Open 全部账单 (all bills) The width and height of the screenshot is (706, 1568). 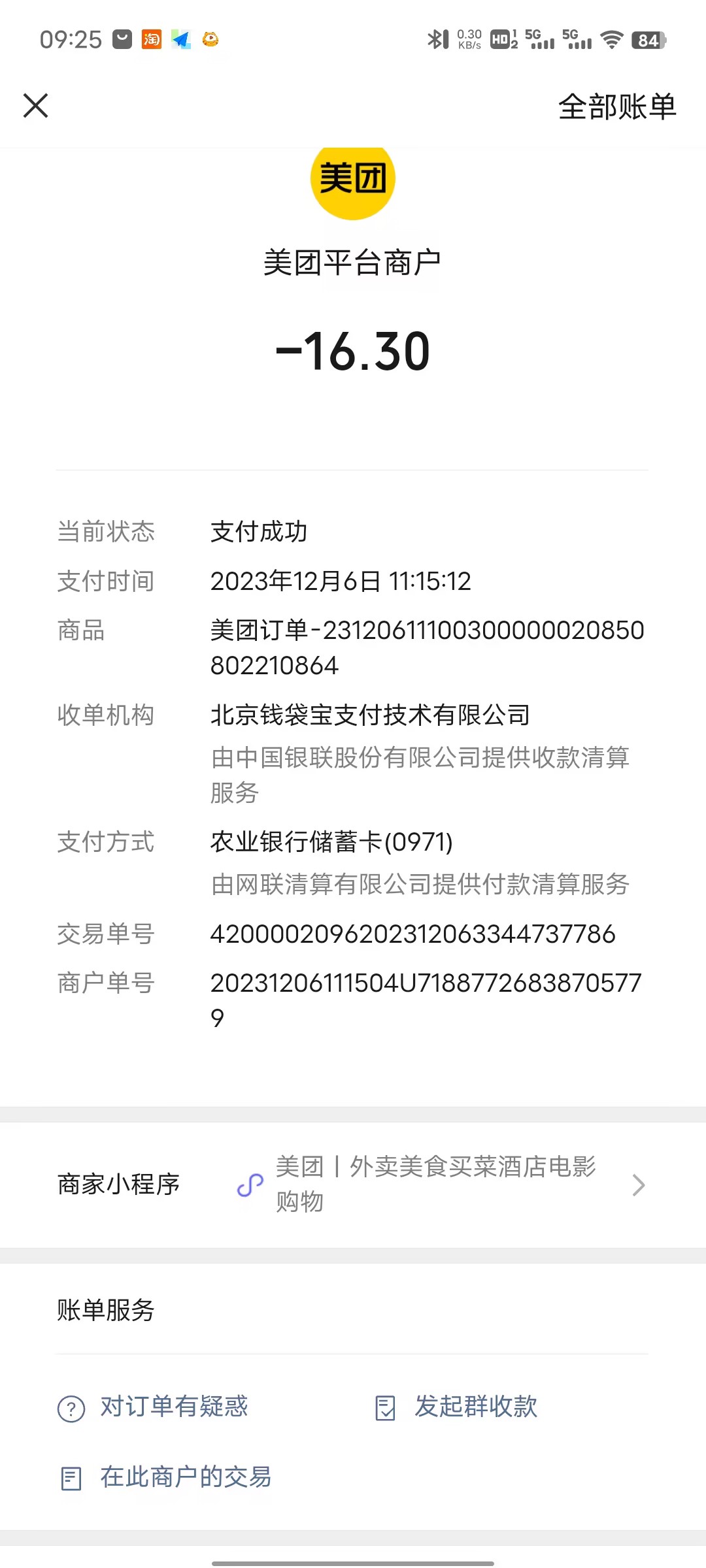[616, 106]
